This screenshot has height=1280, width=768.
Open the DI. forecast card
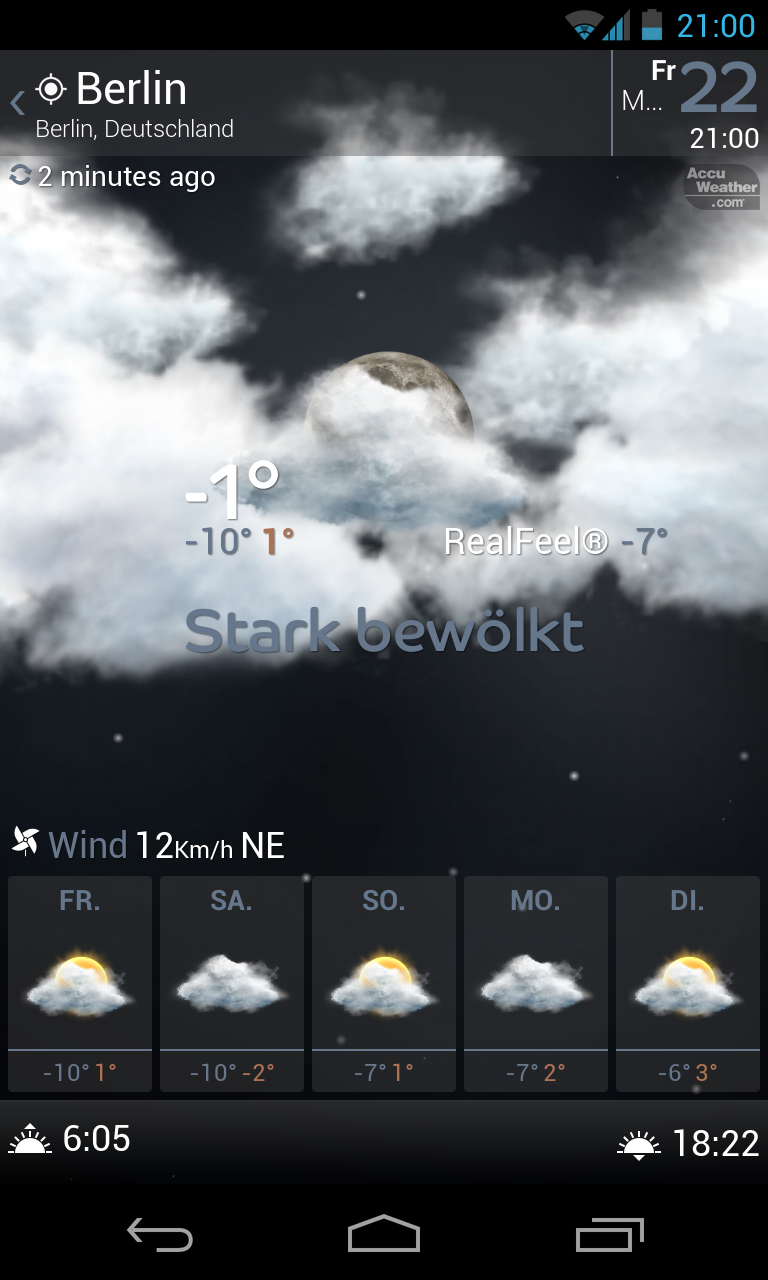point(688,984)
